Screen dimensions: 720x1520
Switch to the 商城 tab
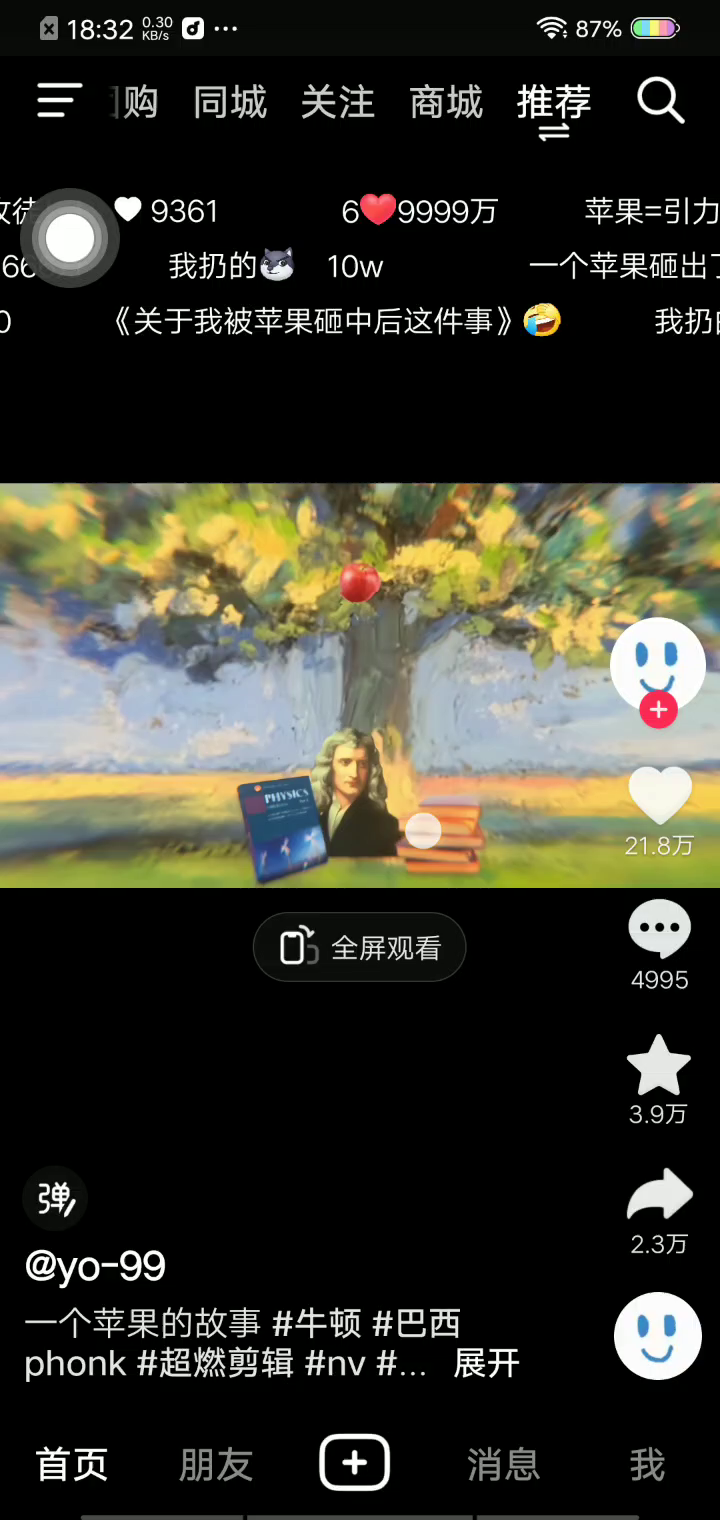pyautogui.click(x=446, y=102)
